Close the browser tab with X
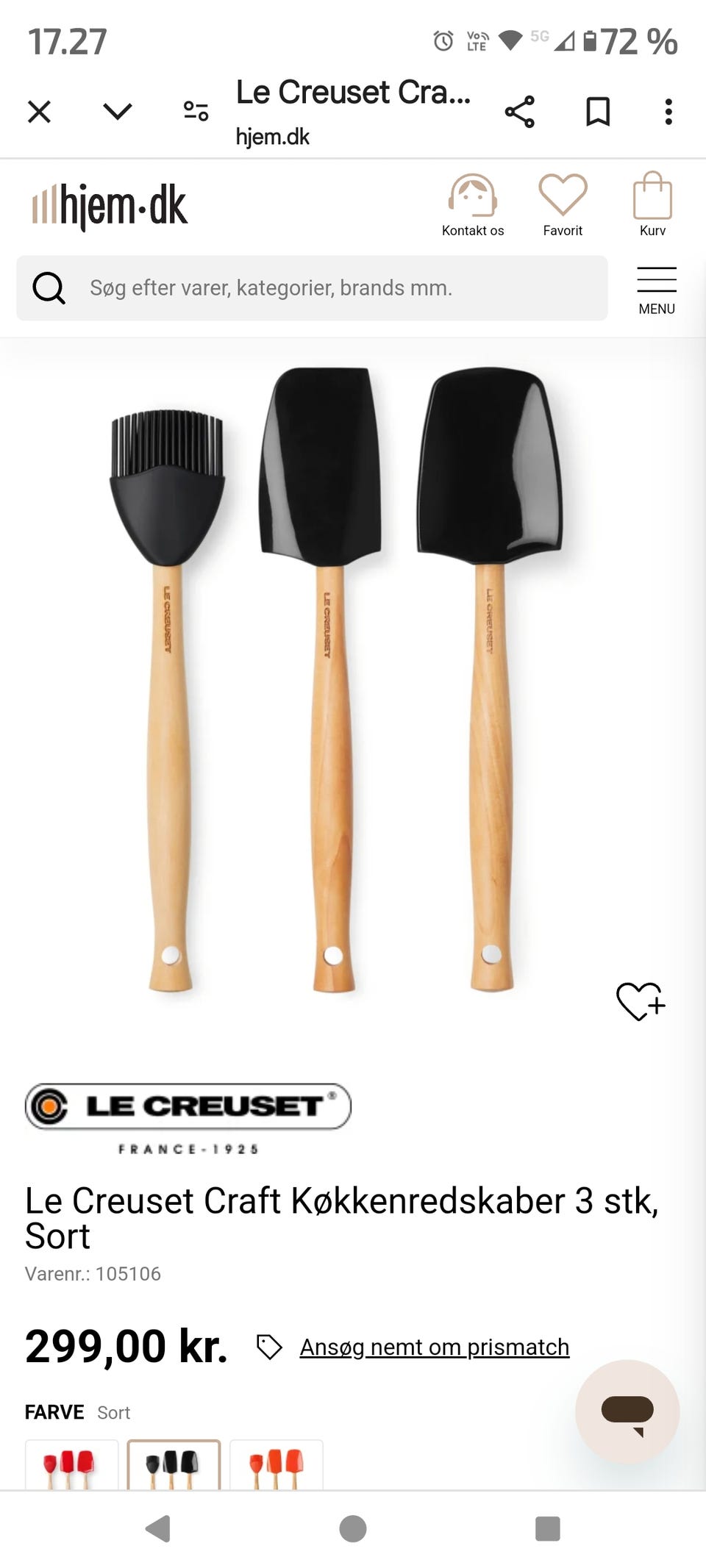Screen dimensions: 706x1568 coord(39,112)
